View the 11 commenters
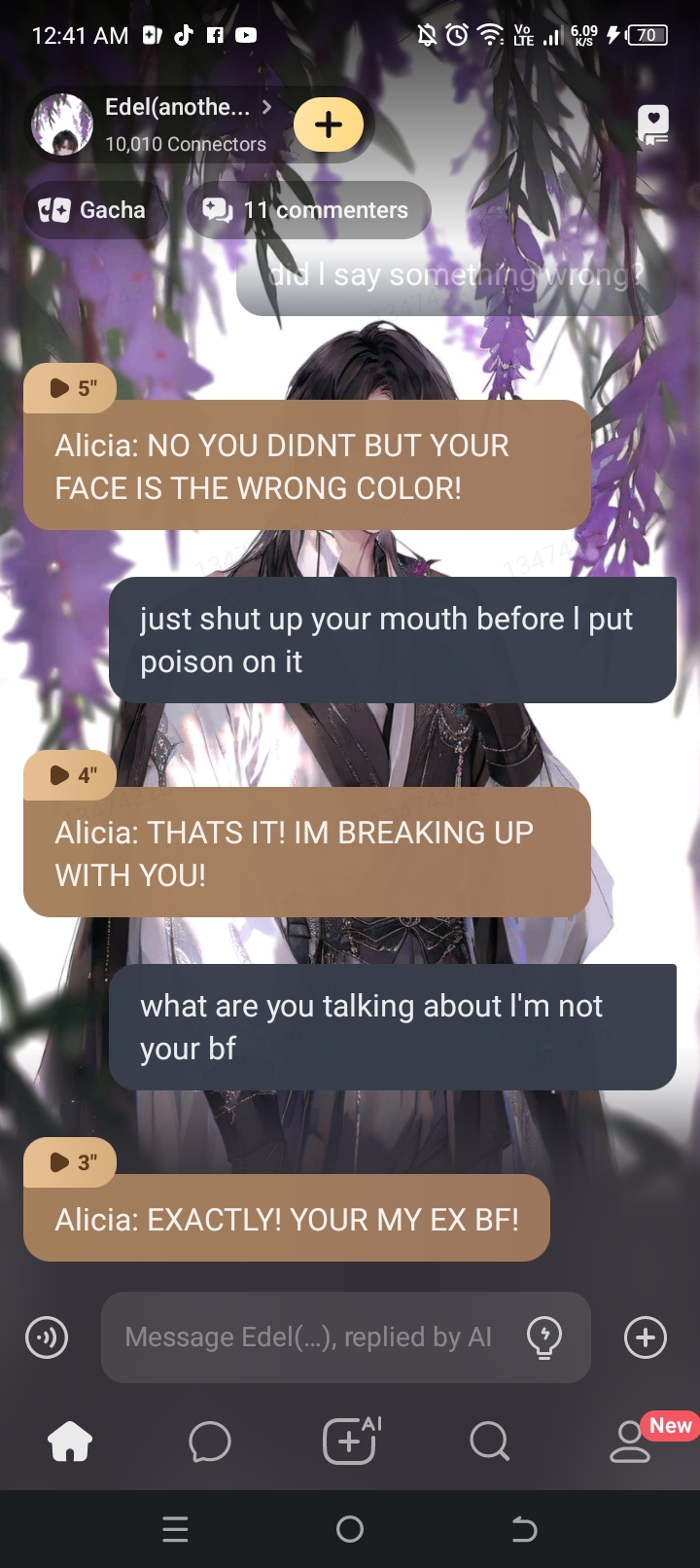Image resolution: width=700 pixels, height=1568 pixels. pyautogui.click(x=308, y=210)
